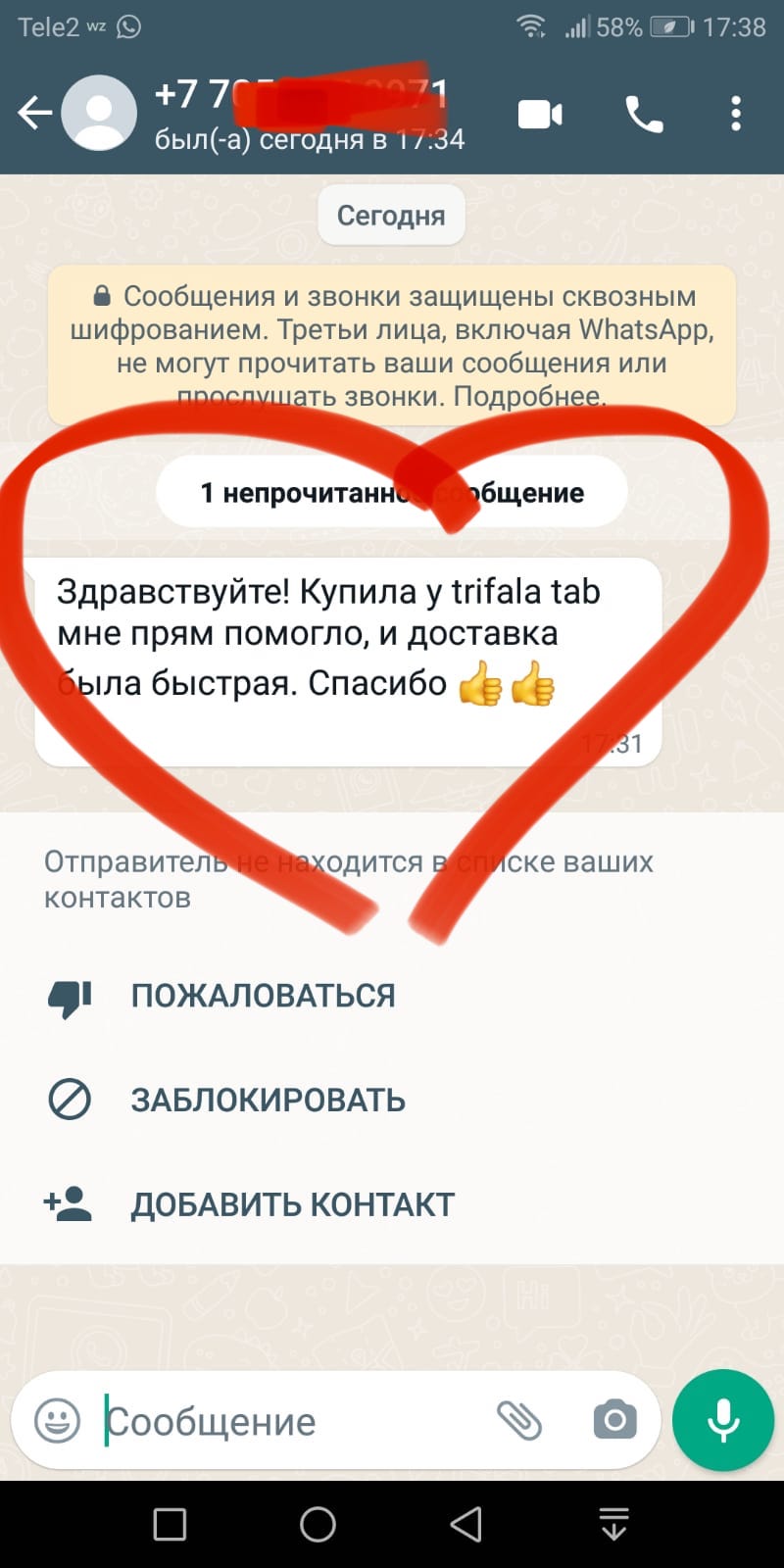Screen dimensions: 784x1568
Task: Open the overflow menu
Action: 736,115
